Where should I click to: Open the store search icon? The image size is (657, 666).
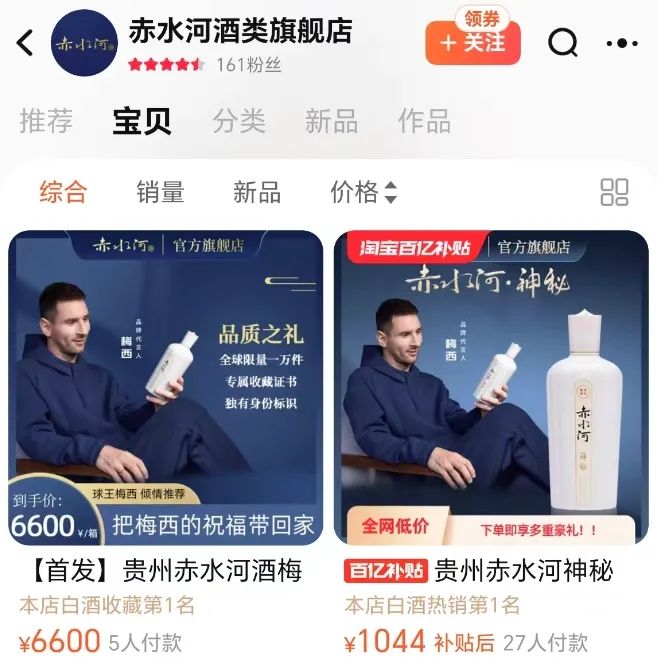click(563, 43)
